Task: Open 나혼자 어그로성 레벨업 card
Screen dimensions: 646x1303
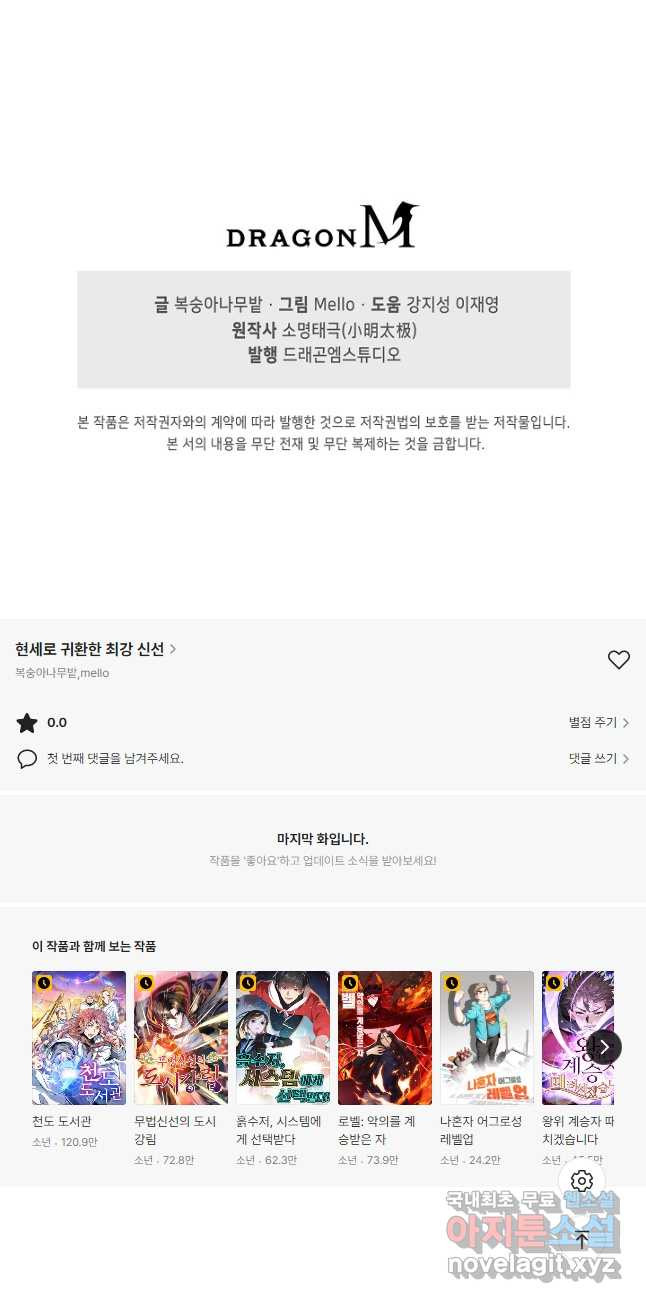Action: pos(487,1038)
